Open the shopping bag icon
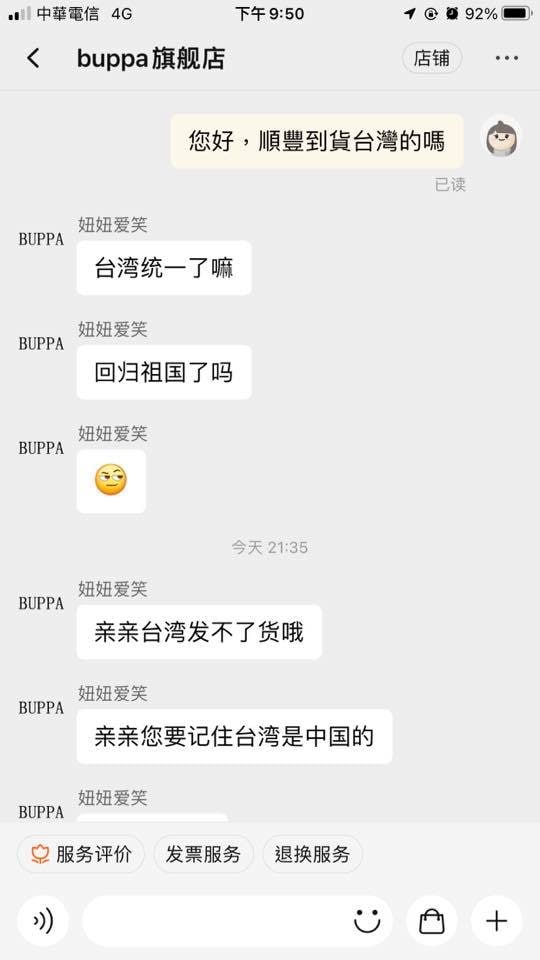Screen dimensions: 540x960 [432, 920]
